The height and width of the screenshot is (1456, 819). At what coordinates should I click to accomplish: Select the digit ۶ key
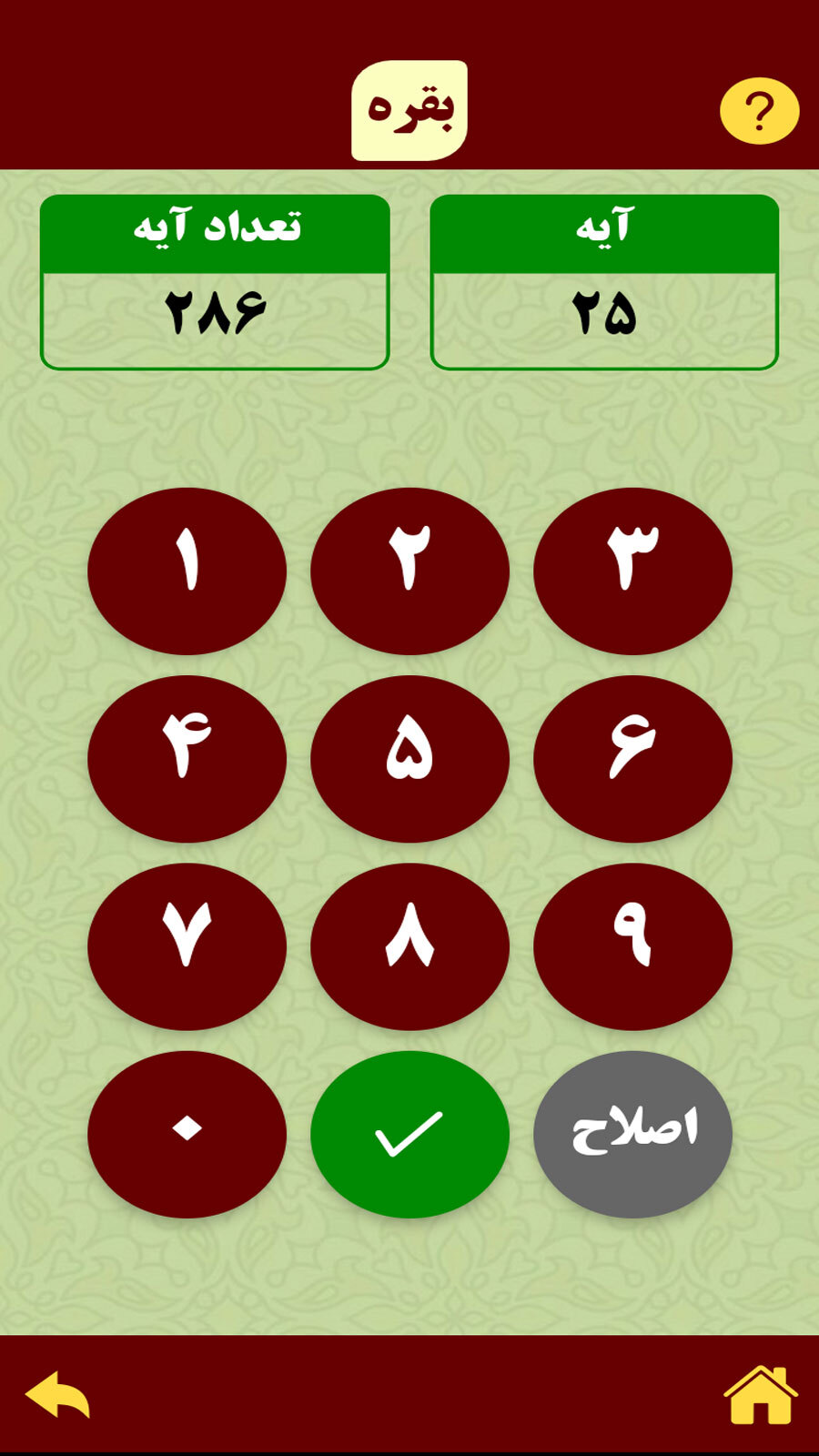click(632, 759)
